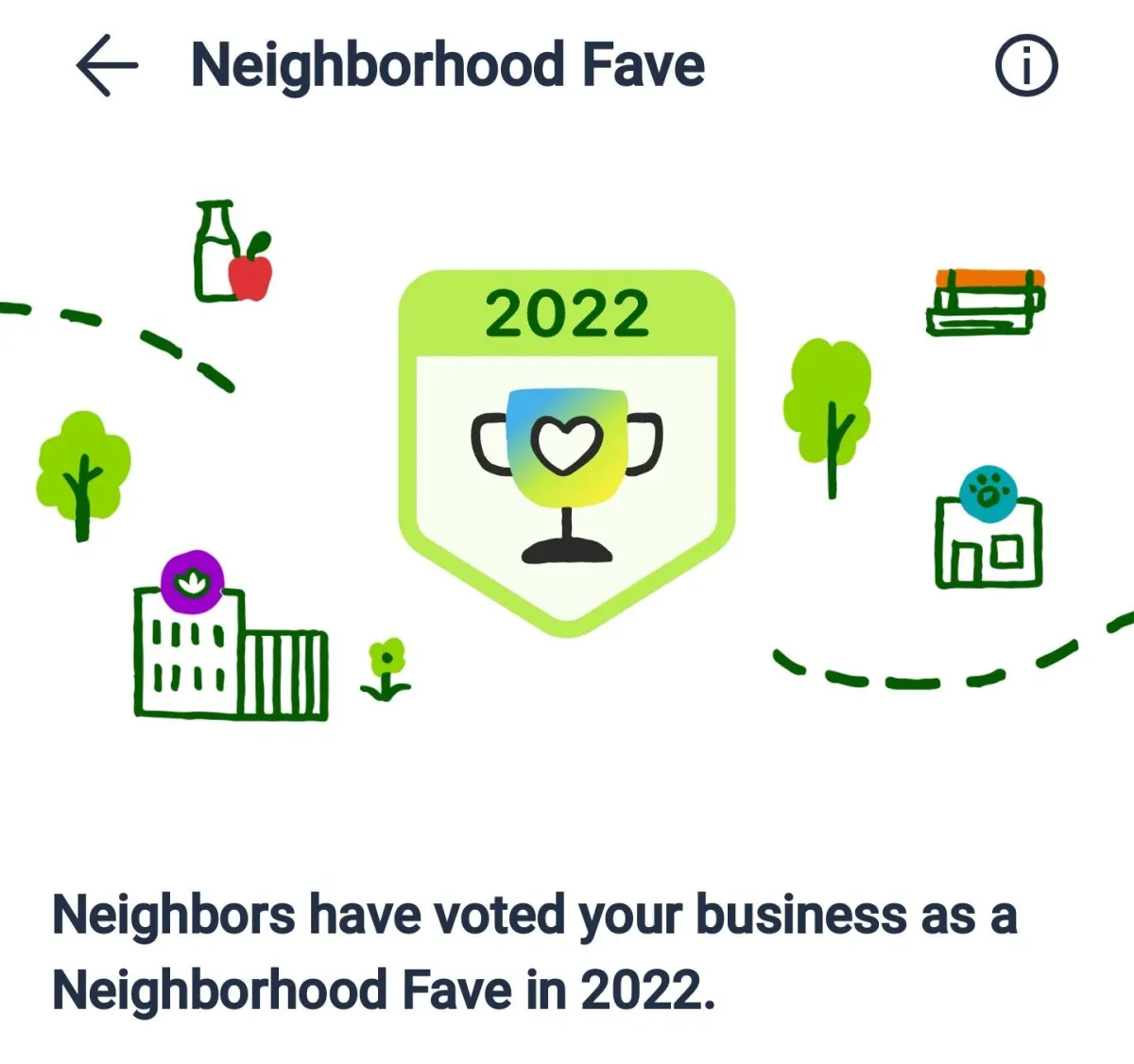Open the info icon for Neighborhood Fave
The width and height of the screenshot is (1134, 1064).
1026,65
